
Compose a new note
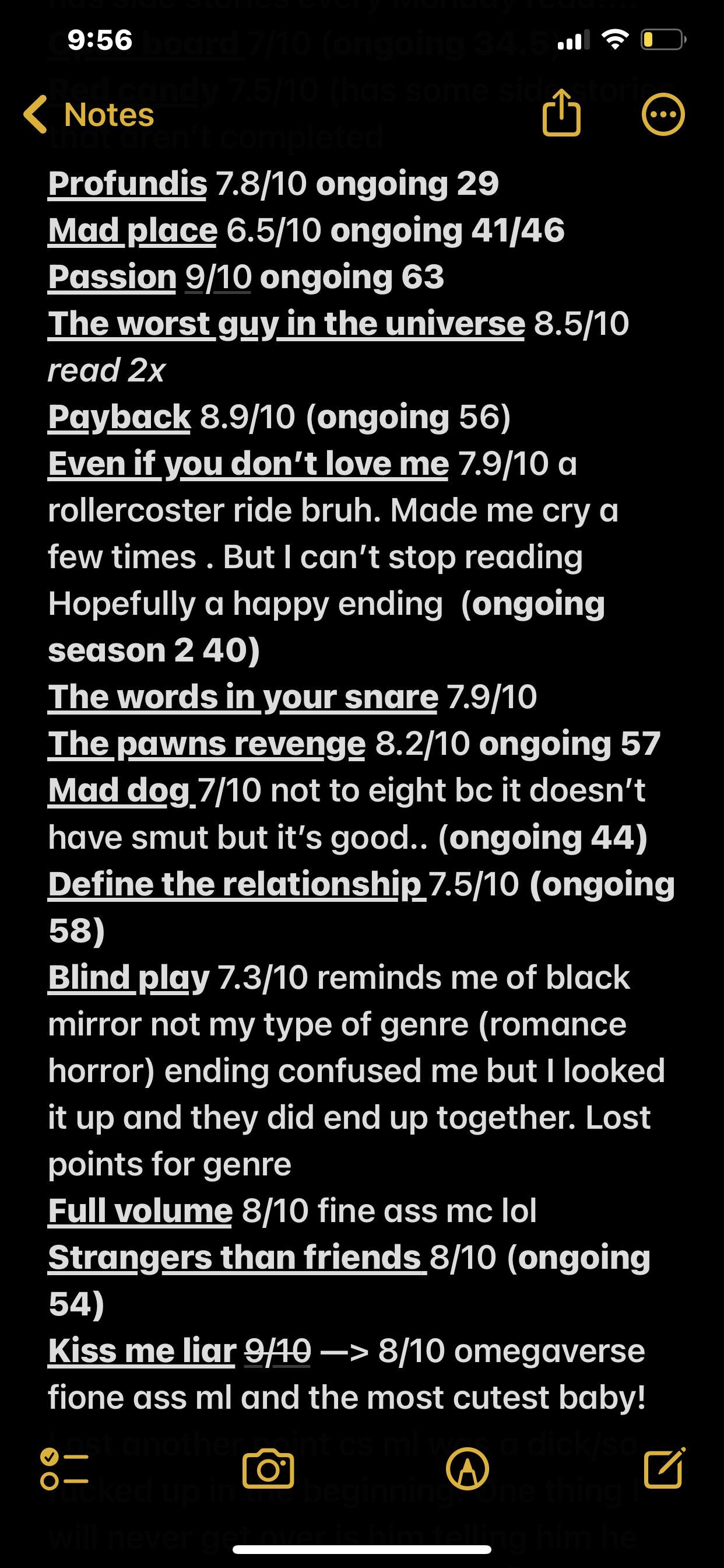pos(665,1468)
